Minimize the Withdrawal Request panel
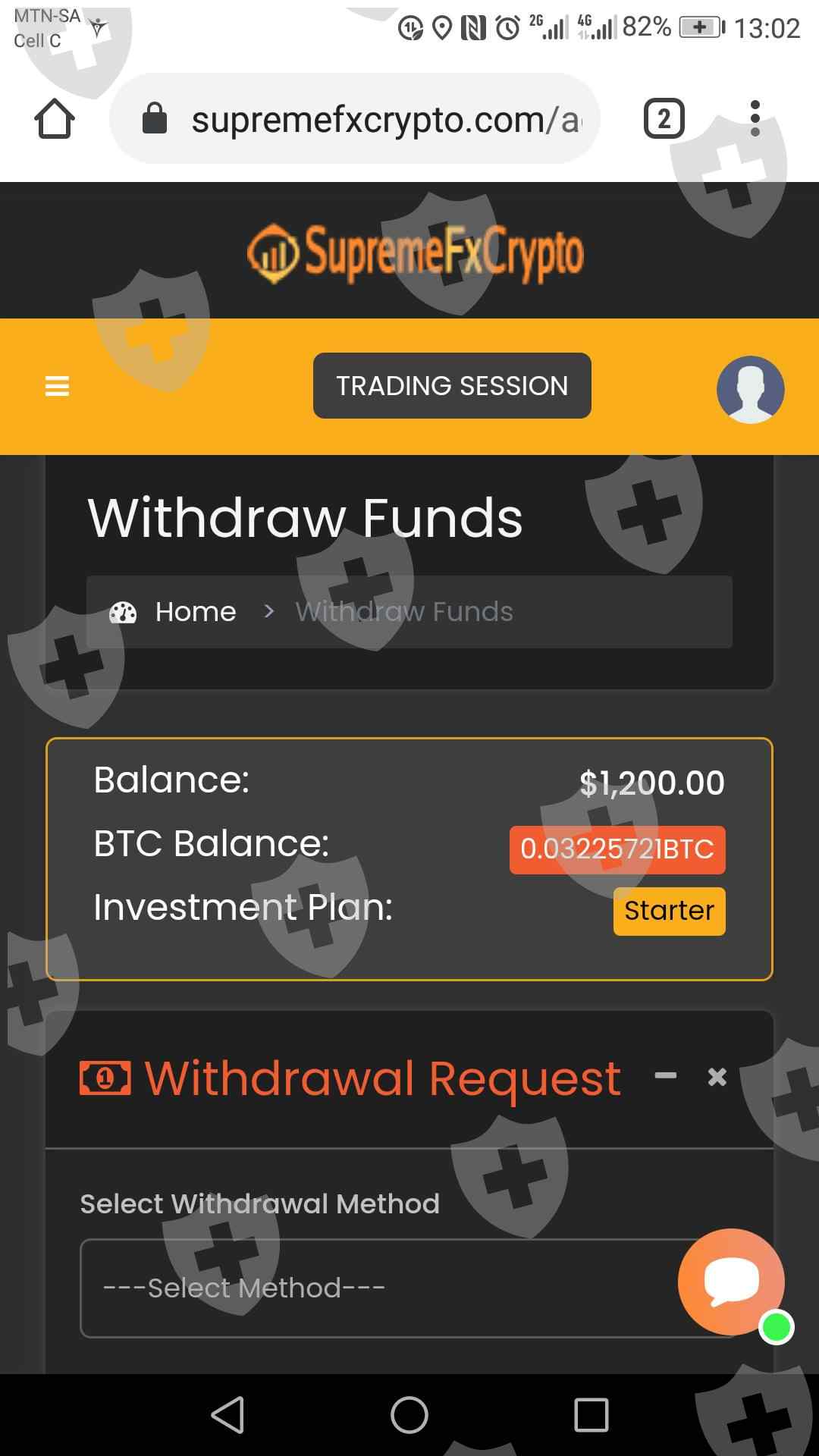819x1456 pixels. 666,1075
